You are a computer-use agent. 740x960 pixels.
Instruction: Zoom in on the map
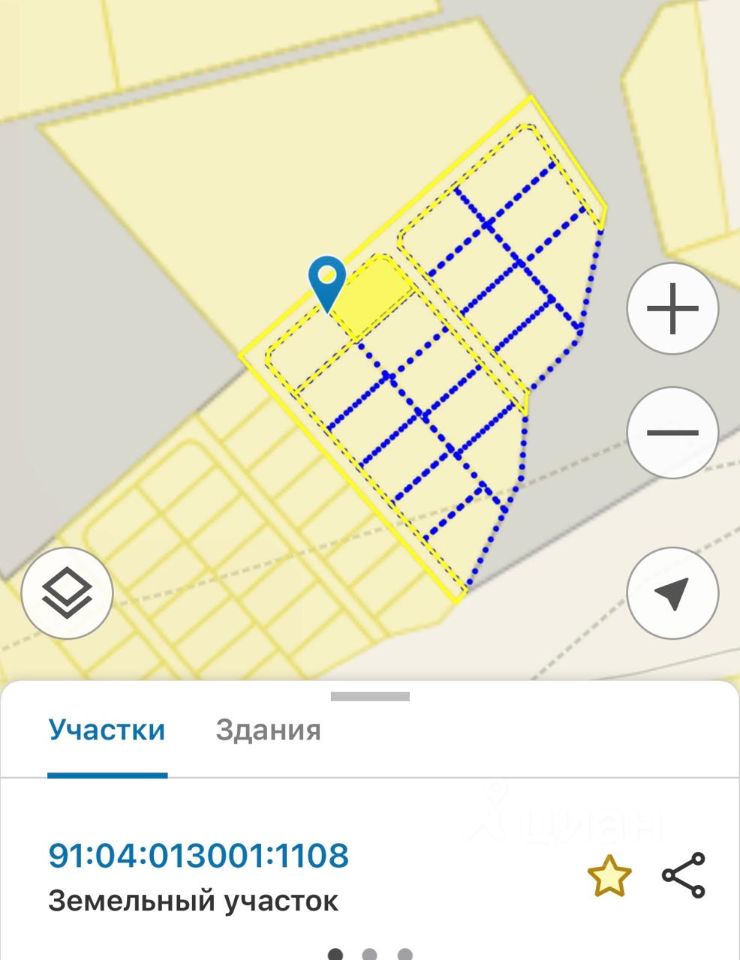(672, 308)
